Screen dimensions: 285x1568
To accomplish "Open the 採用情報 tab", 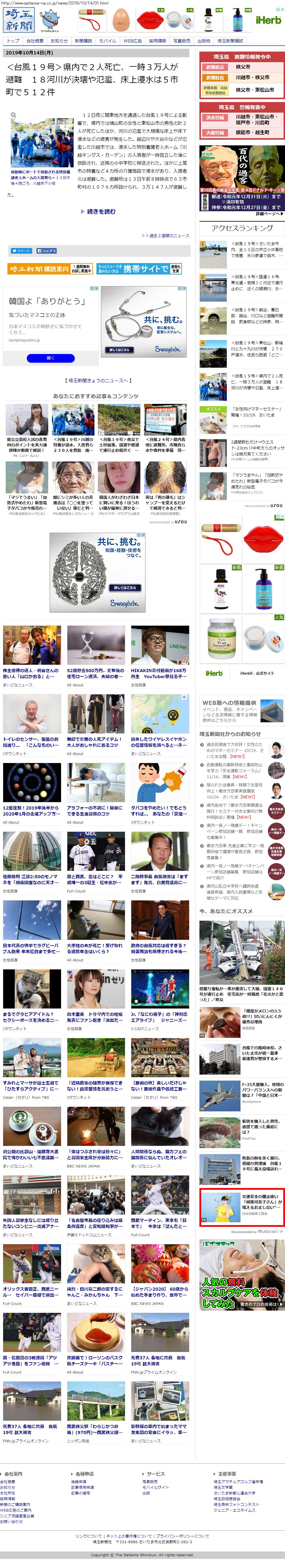I will 157,41.
